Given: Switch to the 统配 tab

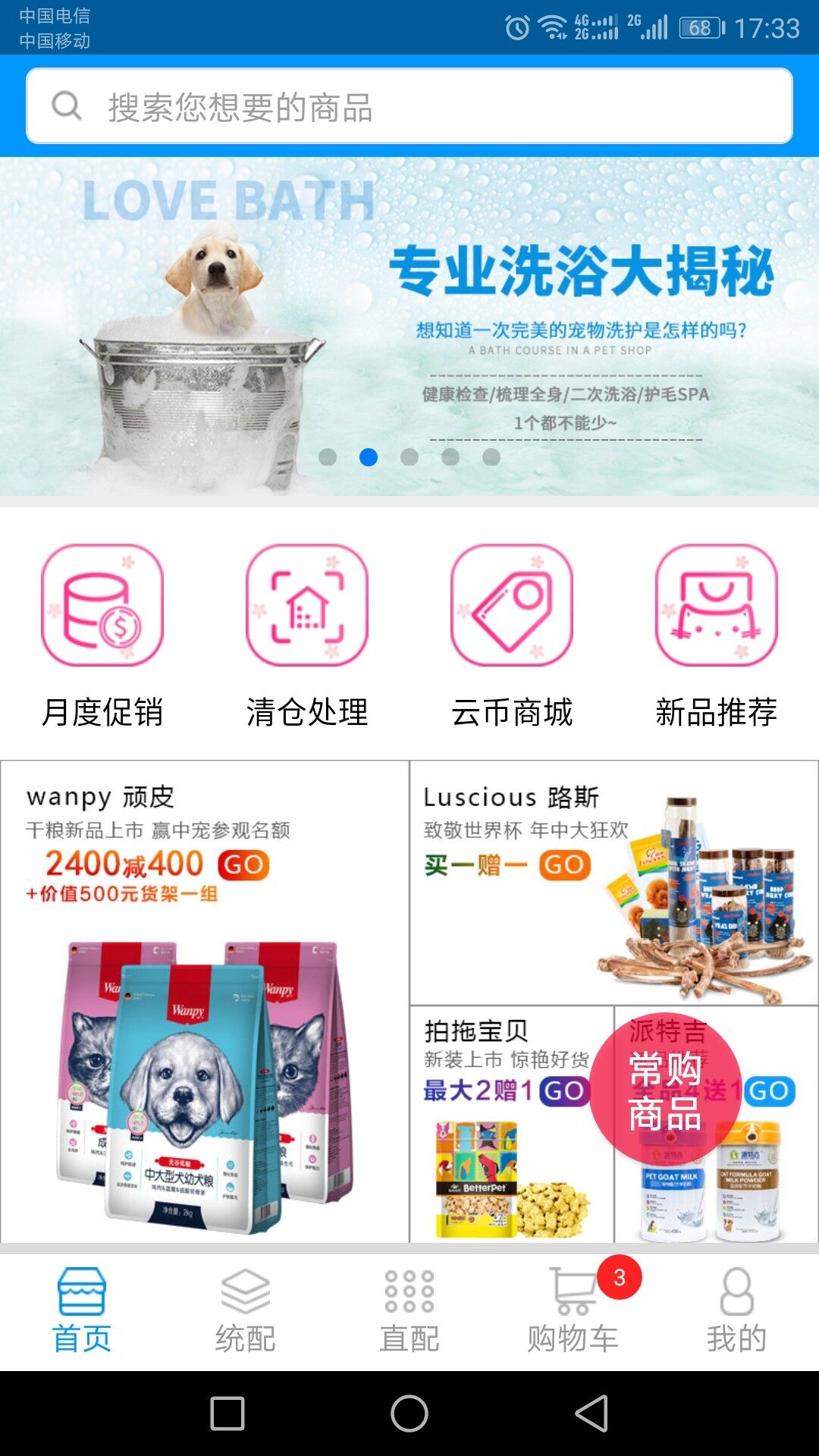Looking at the screenshot, I should 246,1310.
